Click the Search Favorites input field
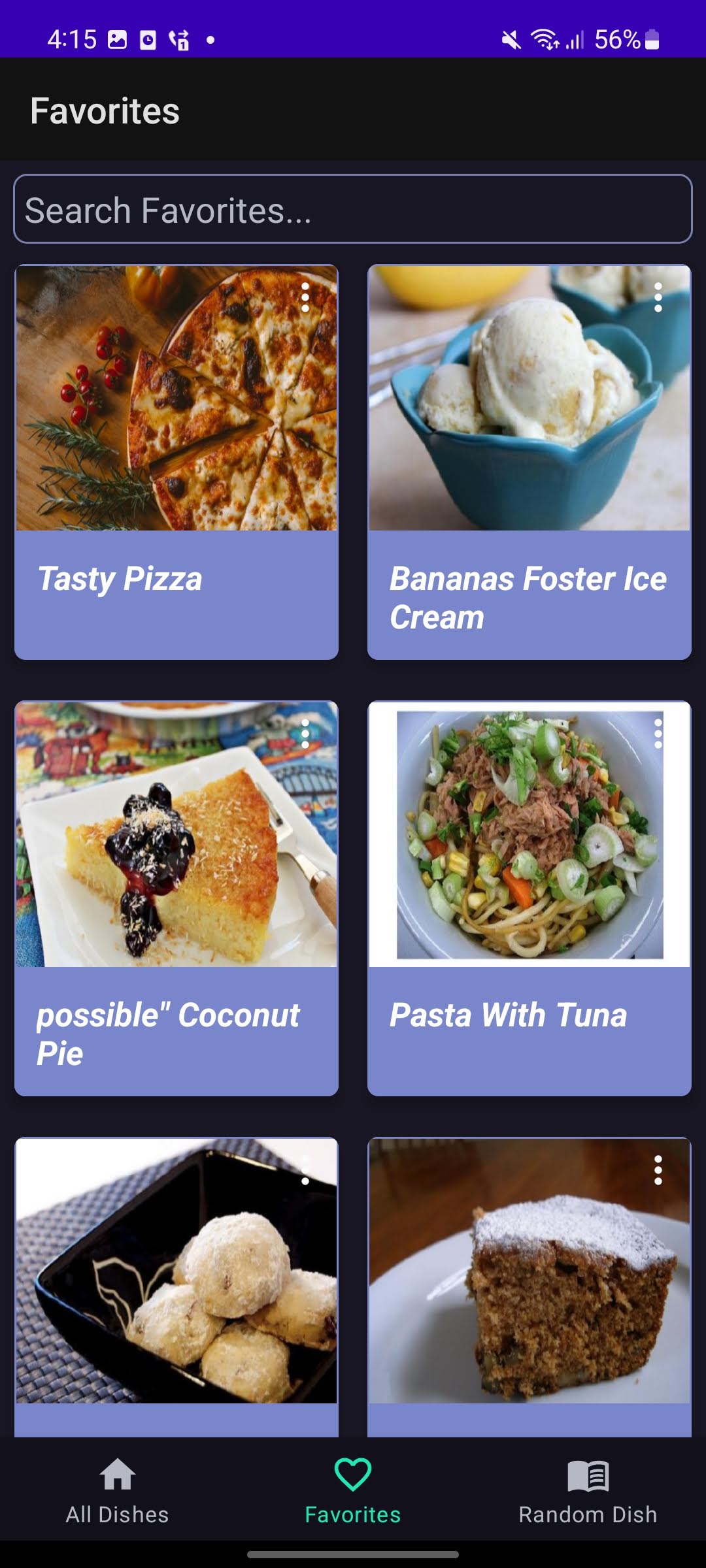Image resolution: width=706 pixels, height=1568 pixels. pyautogui.click(x=353, y=209)
